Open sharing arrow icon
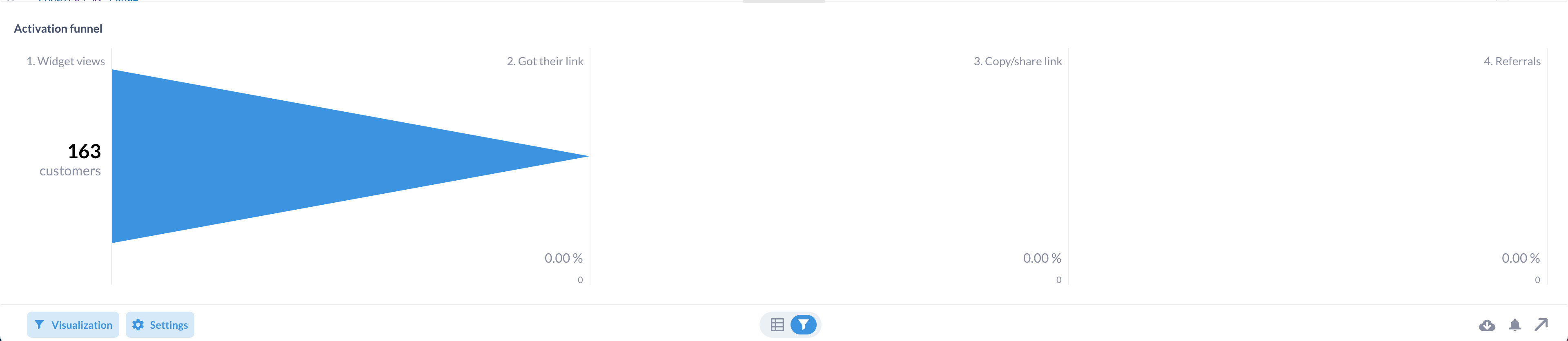Image resolution: width=1568 pixels, height=341 pixels. pyautogui.click(x=1541, y=325)
